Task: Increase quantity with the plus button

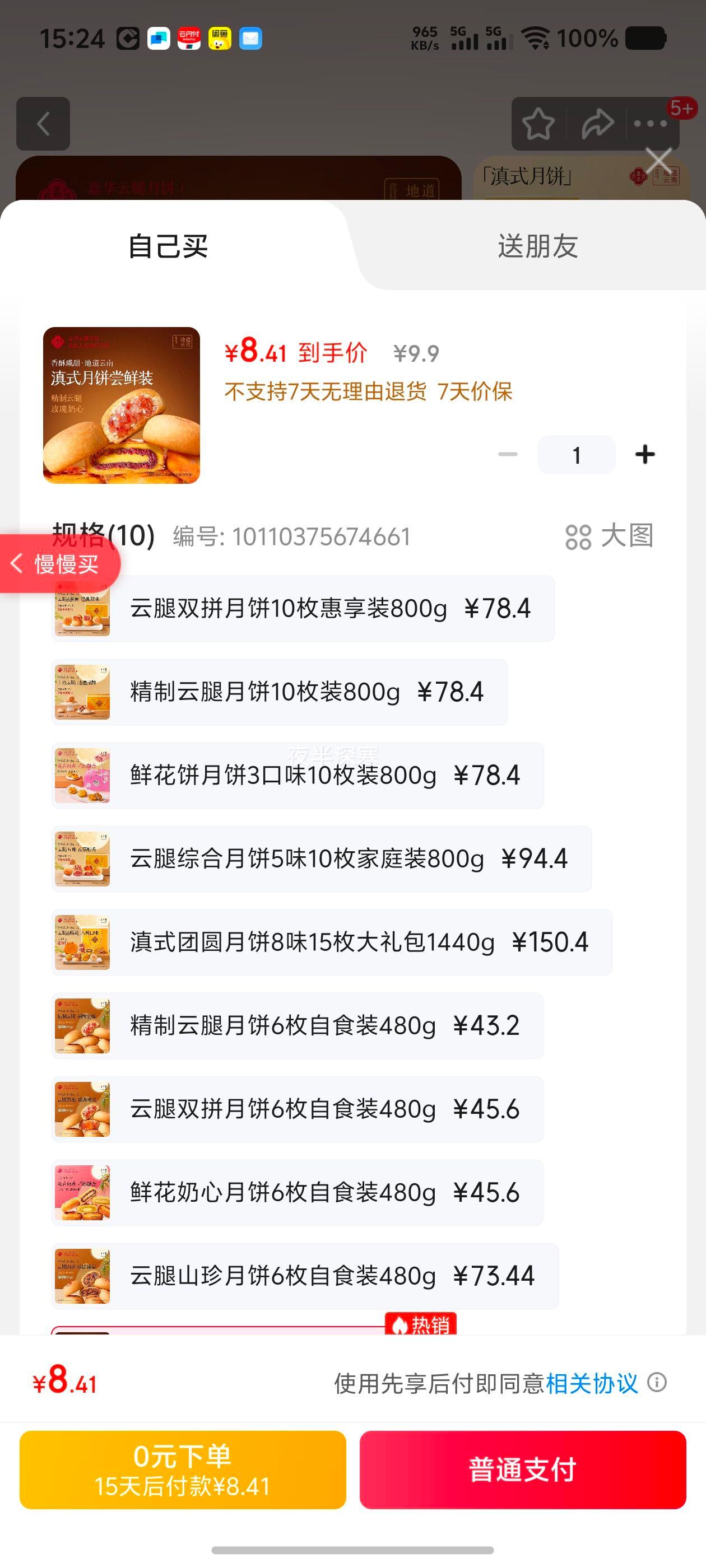Action: tap(644, 455)
